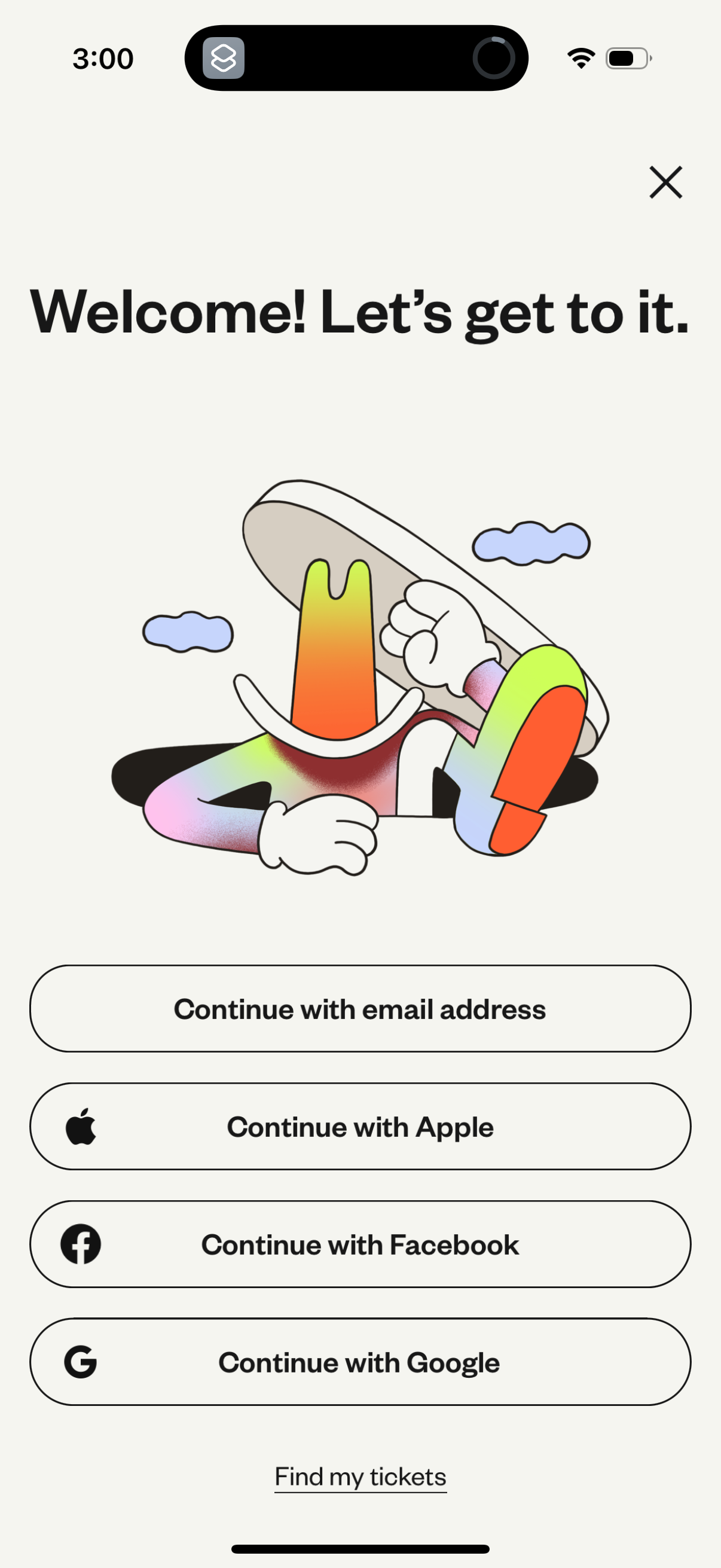The height and width of the screenshot is (1568, 721).
Task: Choose Continue with Google
Action: coord(360,1363)
